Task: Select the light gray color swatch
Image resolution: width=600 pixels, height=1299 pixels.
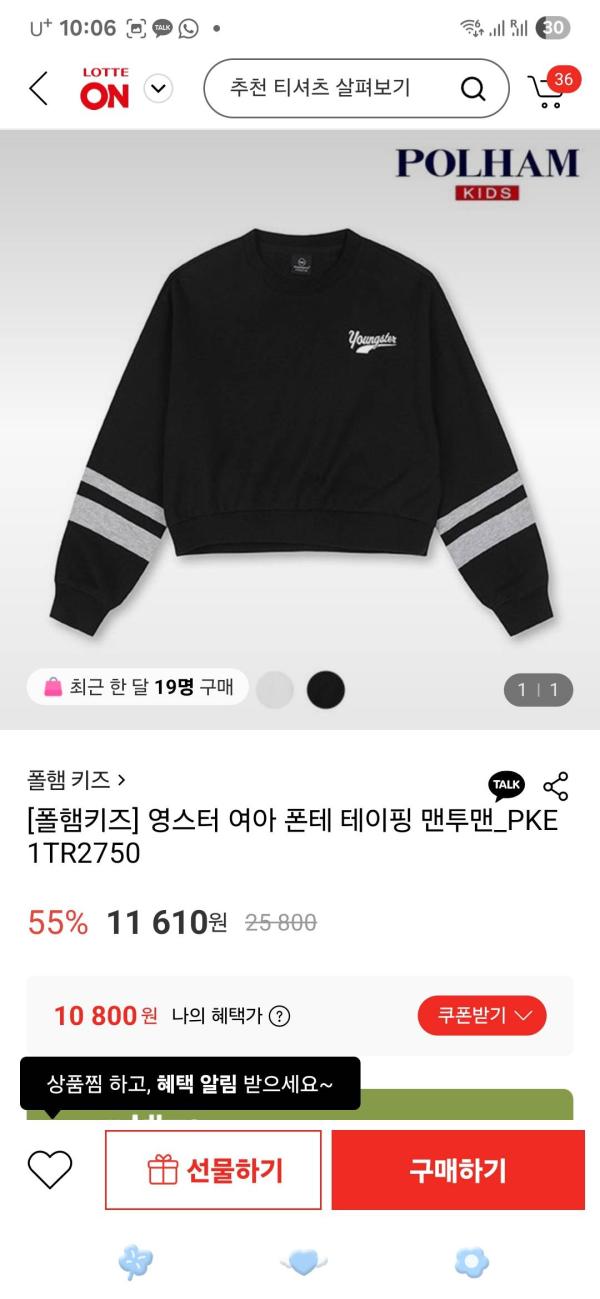Action: click(275, 689)
